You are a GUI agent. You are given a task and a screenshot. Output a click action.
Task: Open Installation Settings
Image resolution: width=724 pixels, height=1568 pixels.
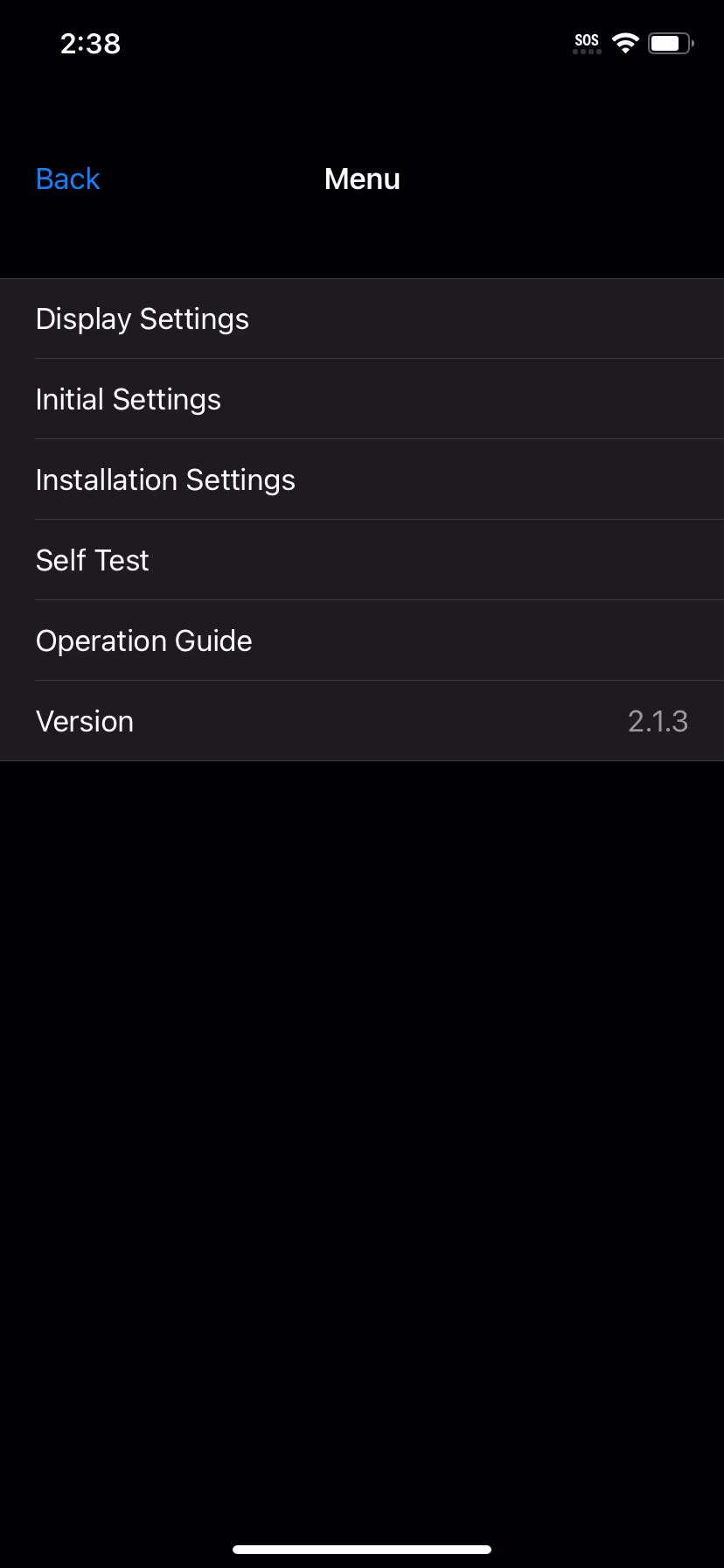[362, 479]
